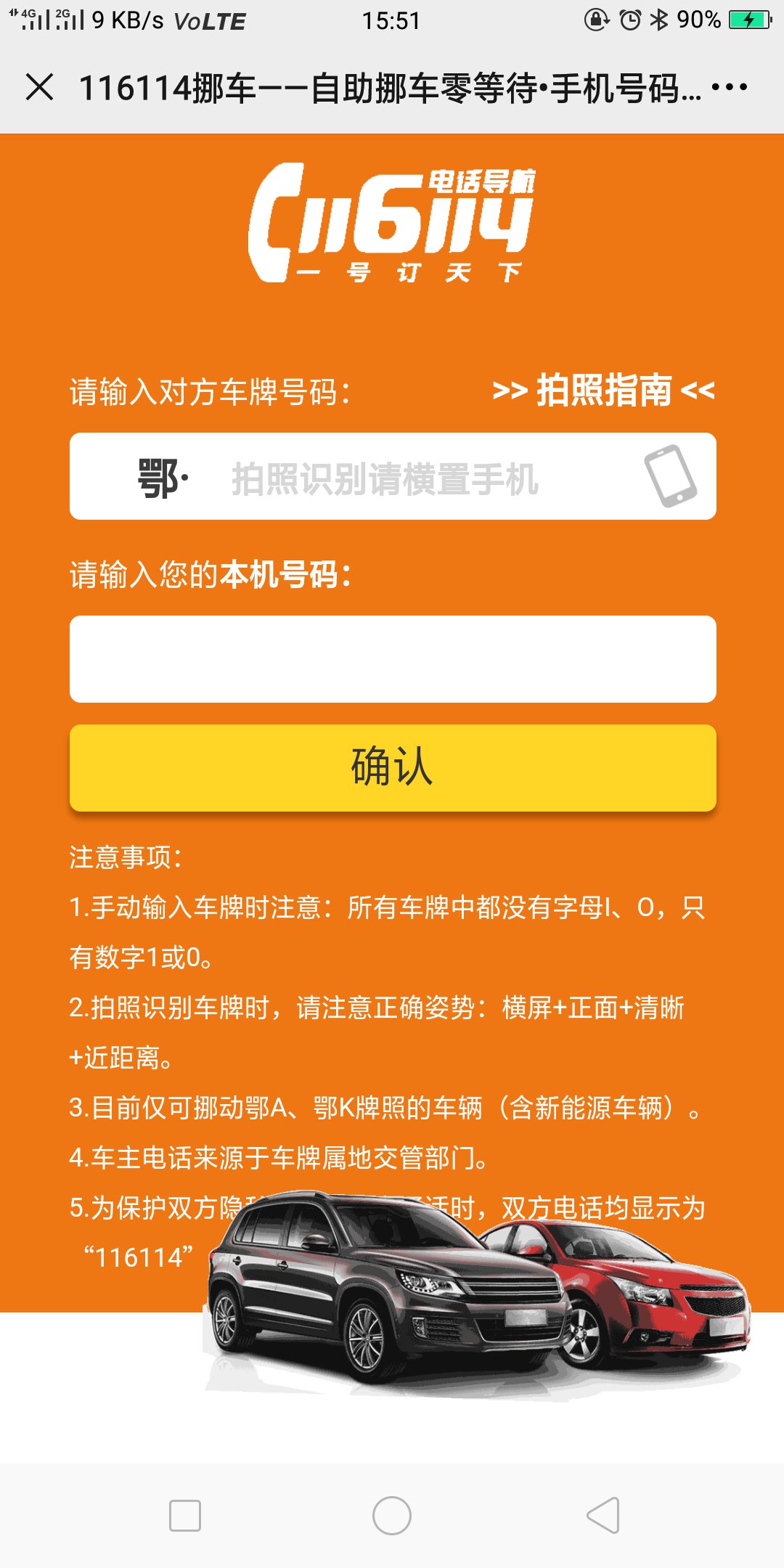Select the 鄂 province prefix
784x1568 pixels.
(x=163, y=478)
